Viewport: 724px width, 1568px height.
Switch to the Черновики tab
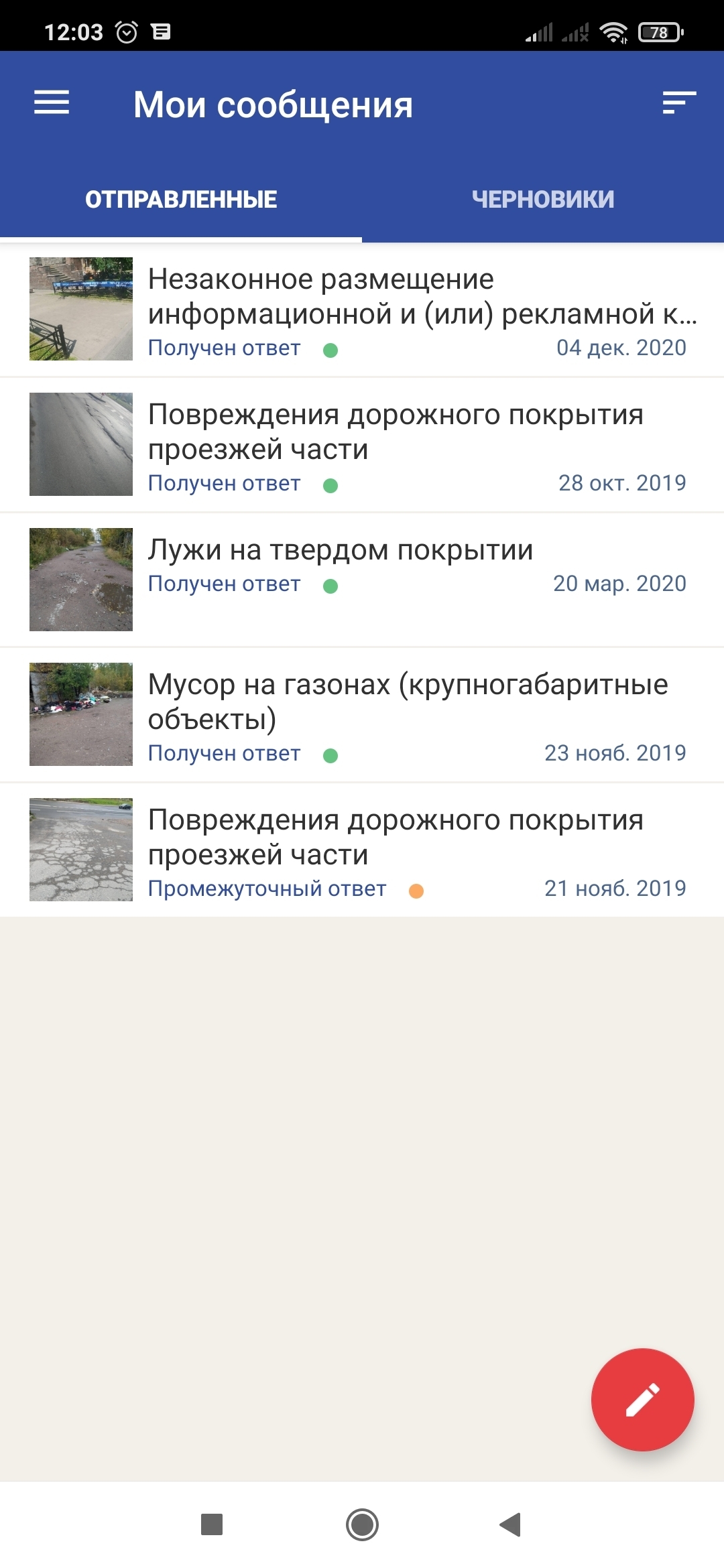point(543,199)
